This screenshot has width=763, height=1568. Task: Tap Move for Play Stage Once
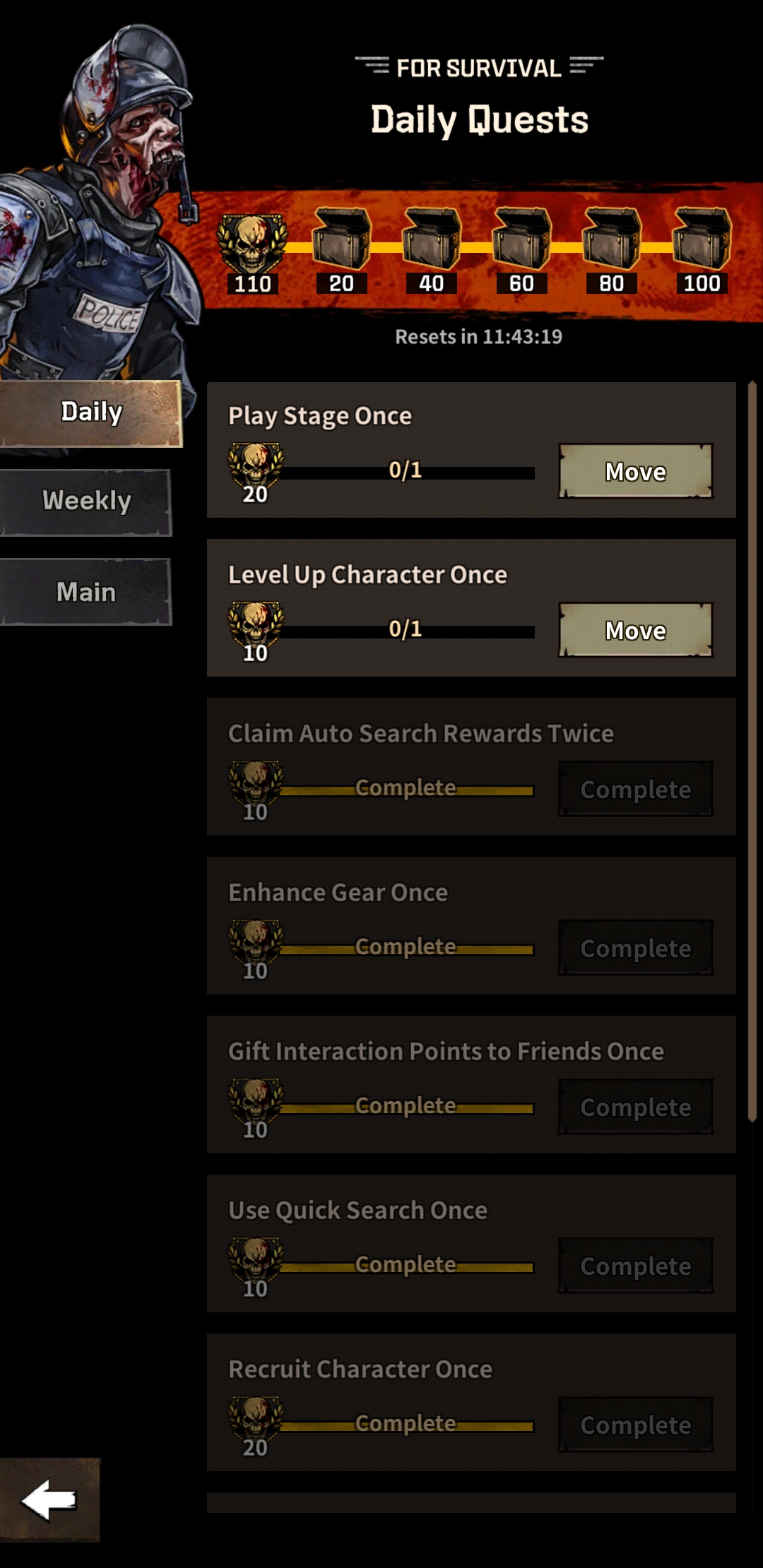pyautogui.click(x=635, y=471)
